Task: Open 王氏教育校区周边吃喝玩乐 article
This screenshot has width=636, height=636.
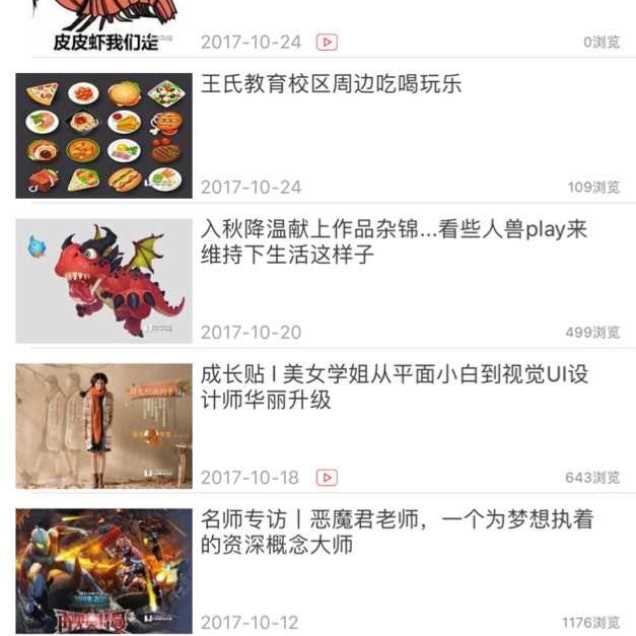Action: (331, 84)
